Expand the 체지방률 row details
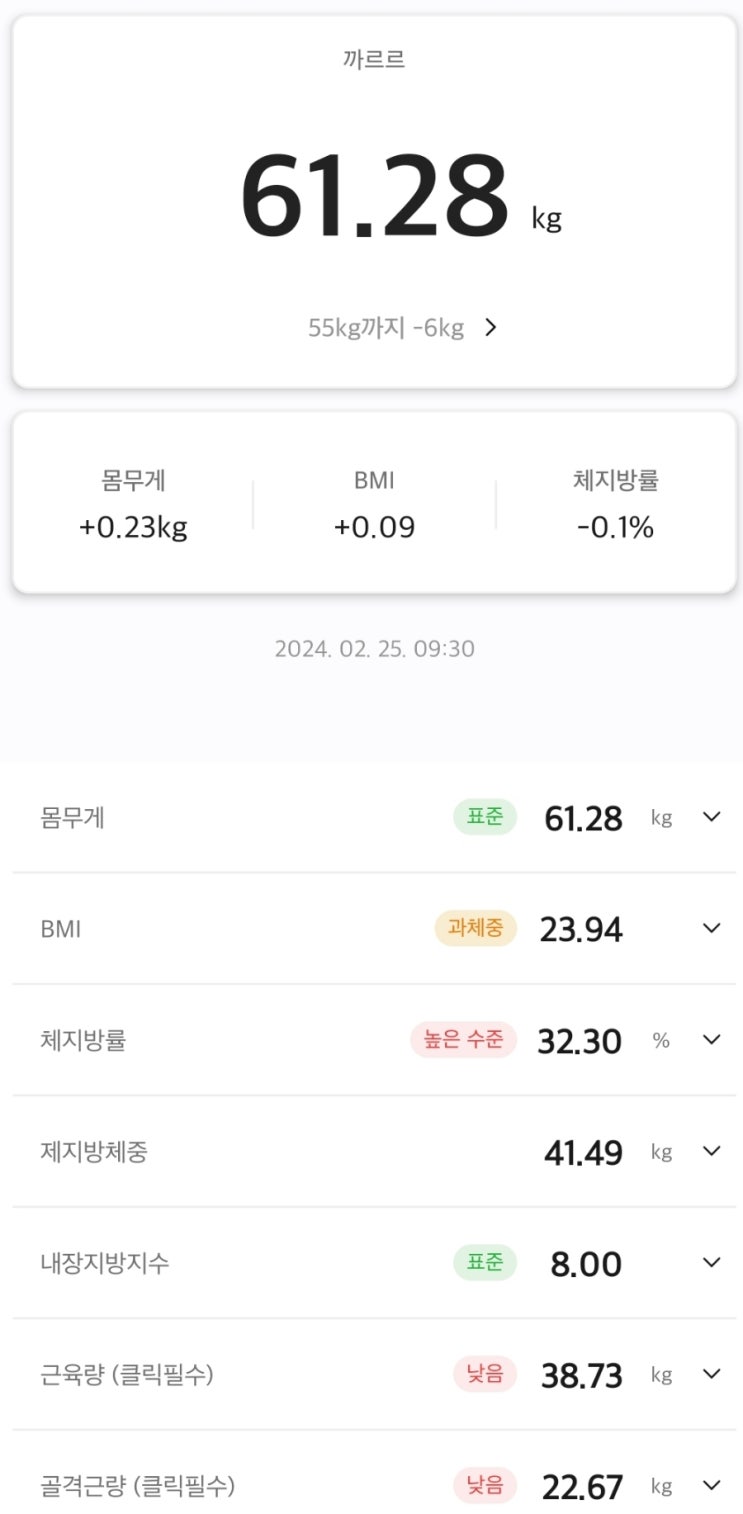743x1514 pixels. coord(711,1040)
